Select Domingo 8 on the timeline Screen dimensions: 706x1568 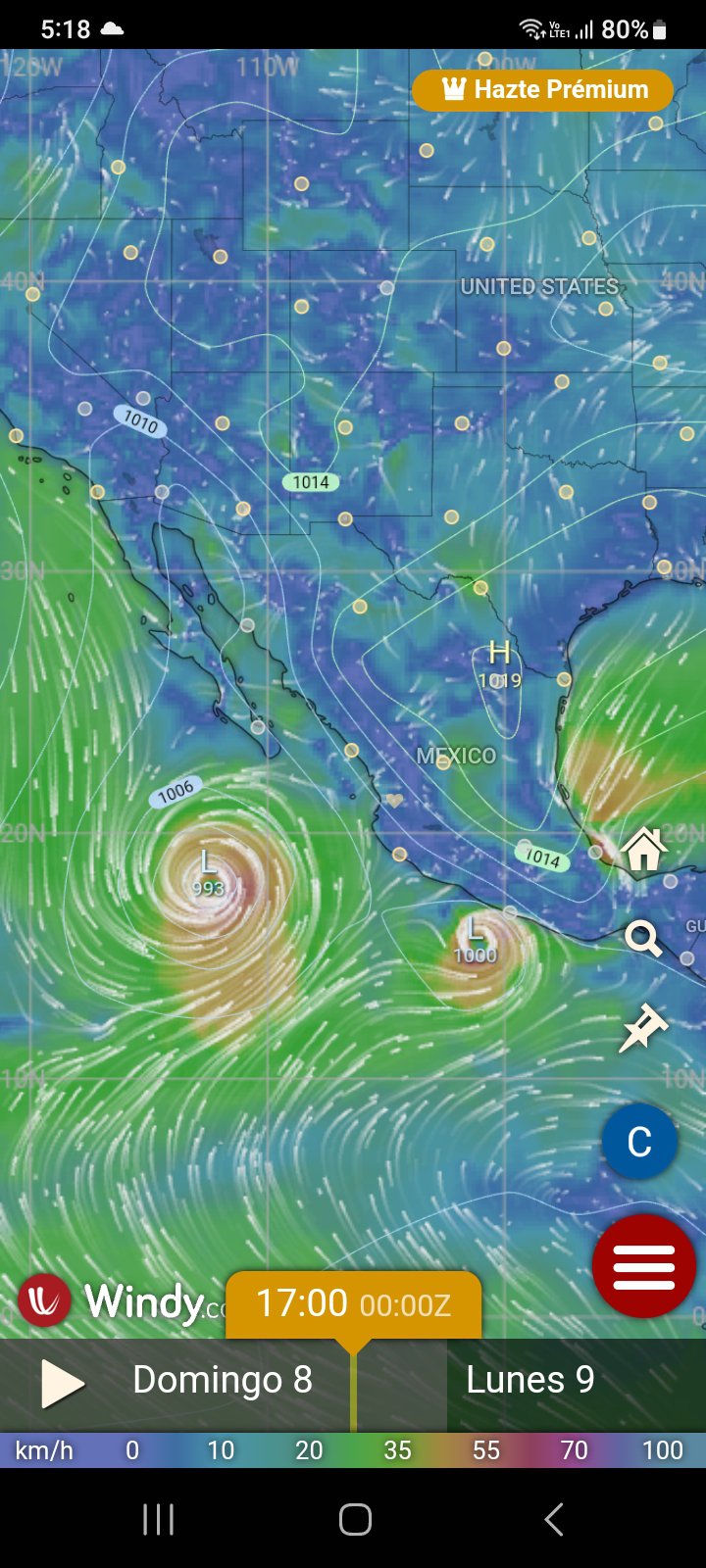coord(222,1380)
